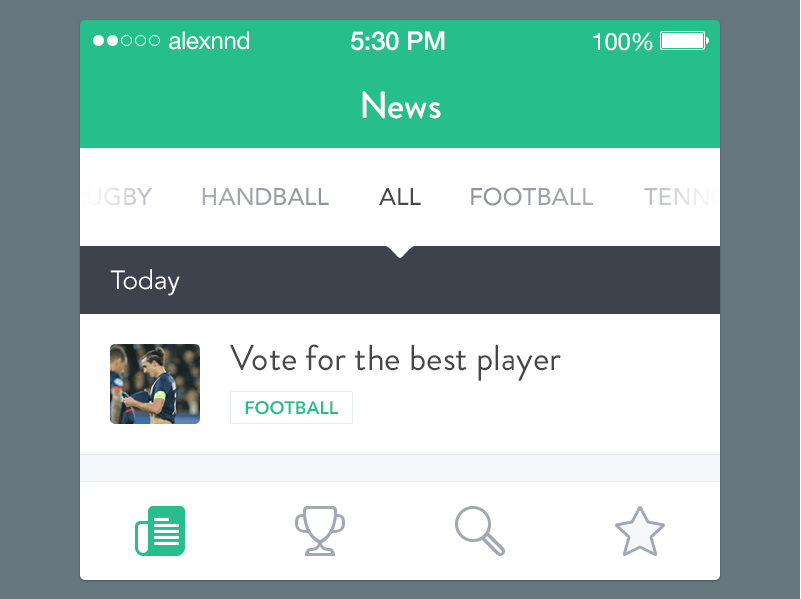The width and height of the screenshot is (801, 599).
Task: Open the search magnifier tab
Action: coord(480,531)
